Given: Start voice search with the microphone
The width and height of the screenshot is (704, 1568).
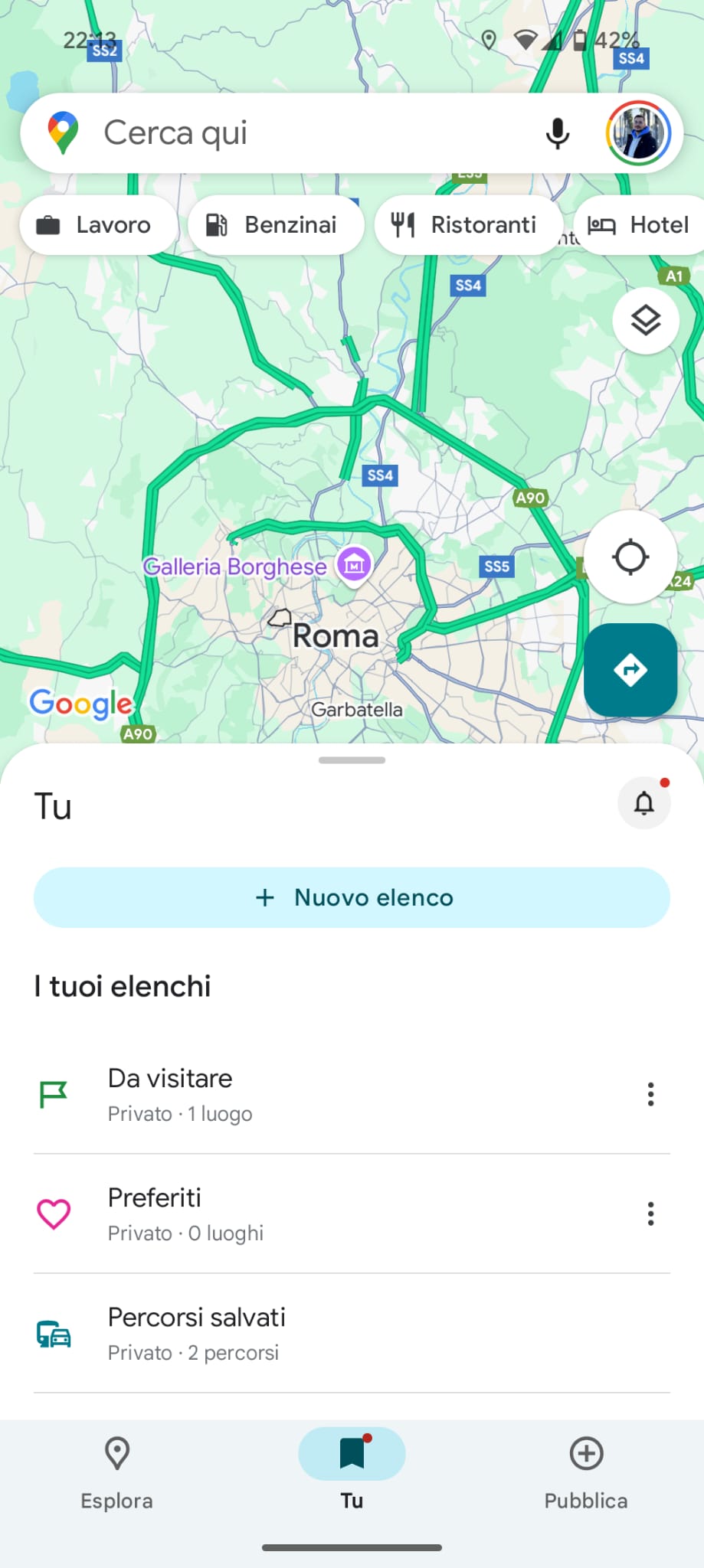Looking at the screenshot, I should coord(557,133).
